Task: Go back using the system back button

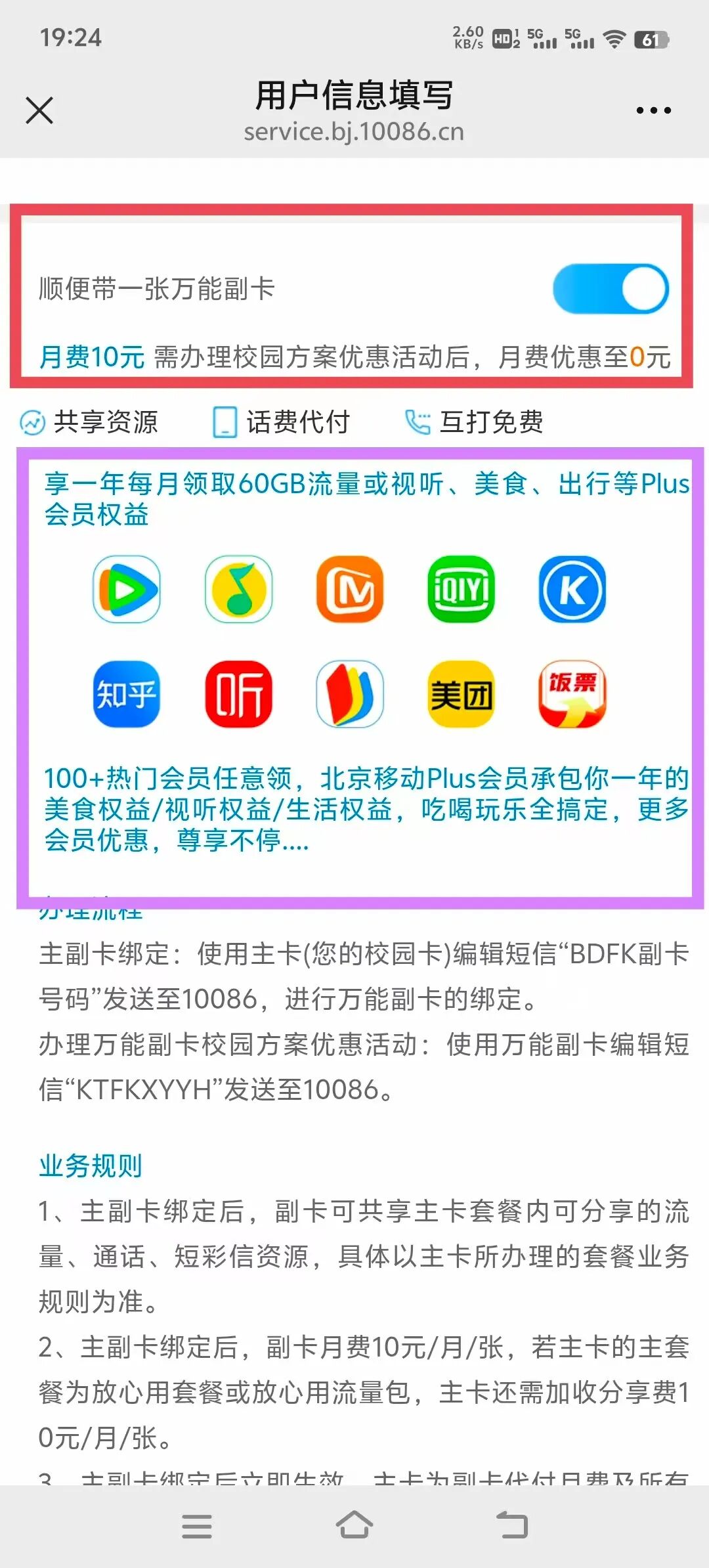Action: (x=511, y=1525)
